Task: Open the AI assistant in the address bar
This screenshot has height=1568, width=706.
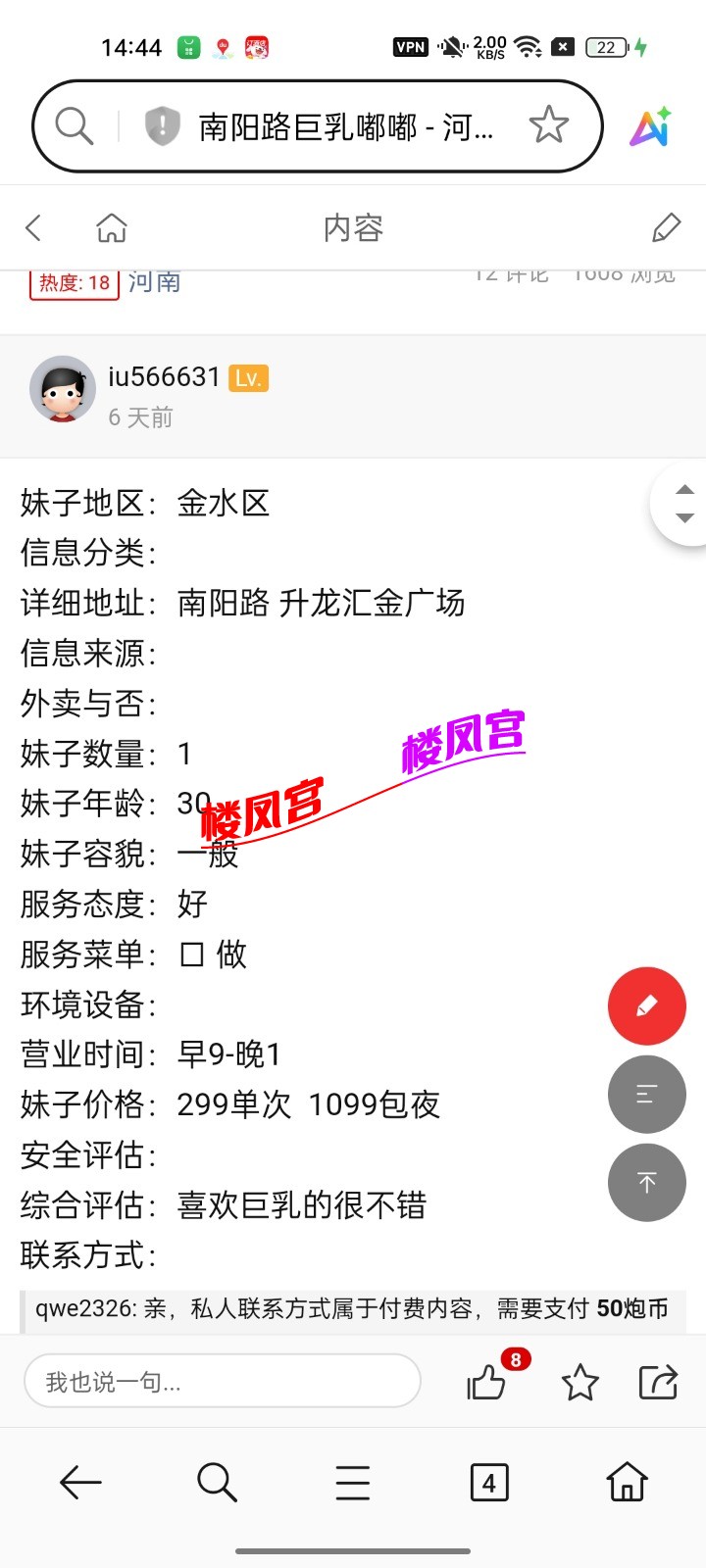Action: [x=649, y=125]
